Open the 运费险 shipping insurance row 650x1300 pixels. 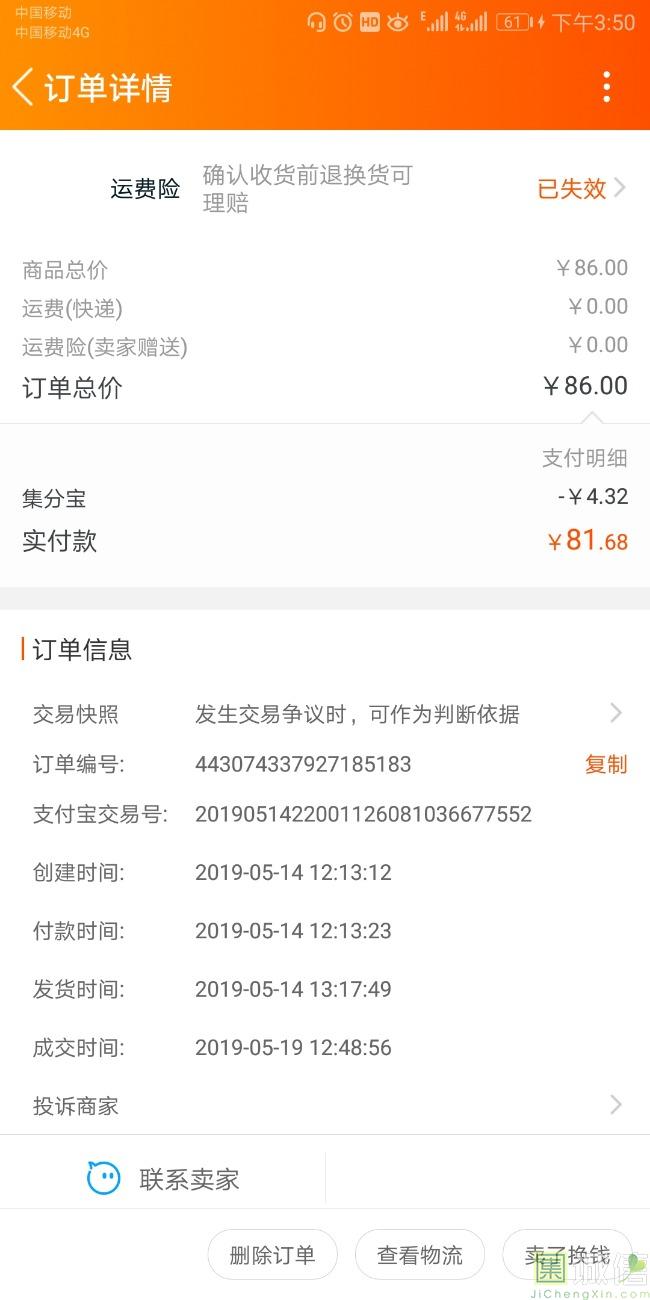(x=368, y=189)
